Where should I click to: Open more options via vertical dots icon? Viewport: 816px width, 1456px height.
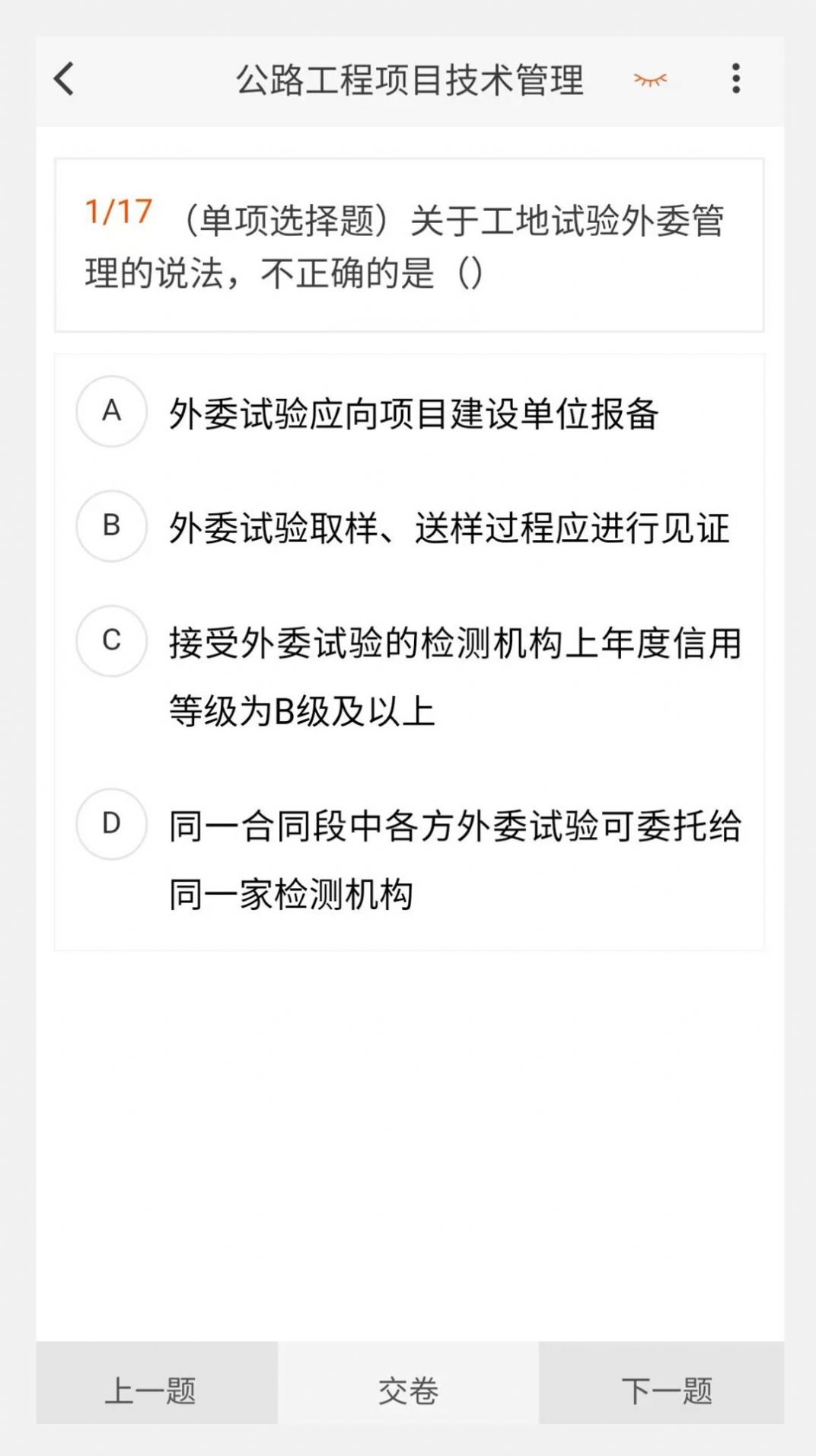(x=735, y=78)
